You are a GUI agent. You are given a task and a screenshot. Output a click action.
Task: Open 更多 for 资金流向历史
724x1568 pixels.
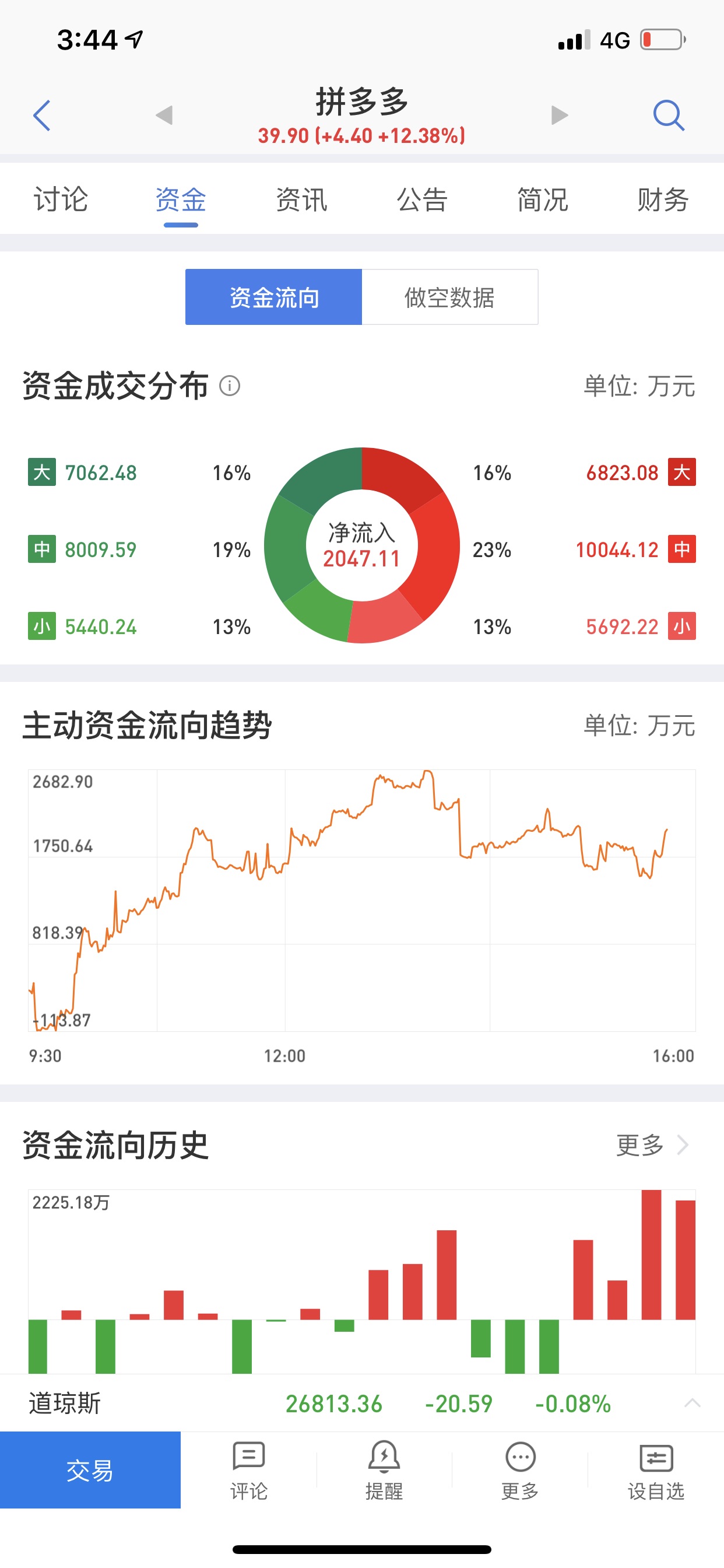(652, 1146)
